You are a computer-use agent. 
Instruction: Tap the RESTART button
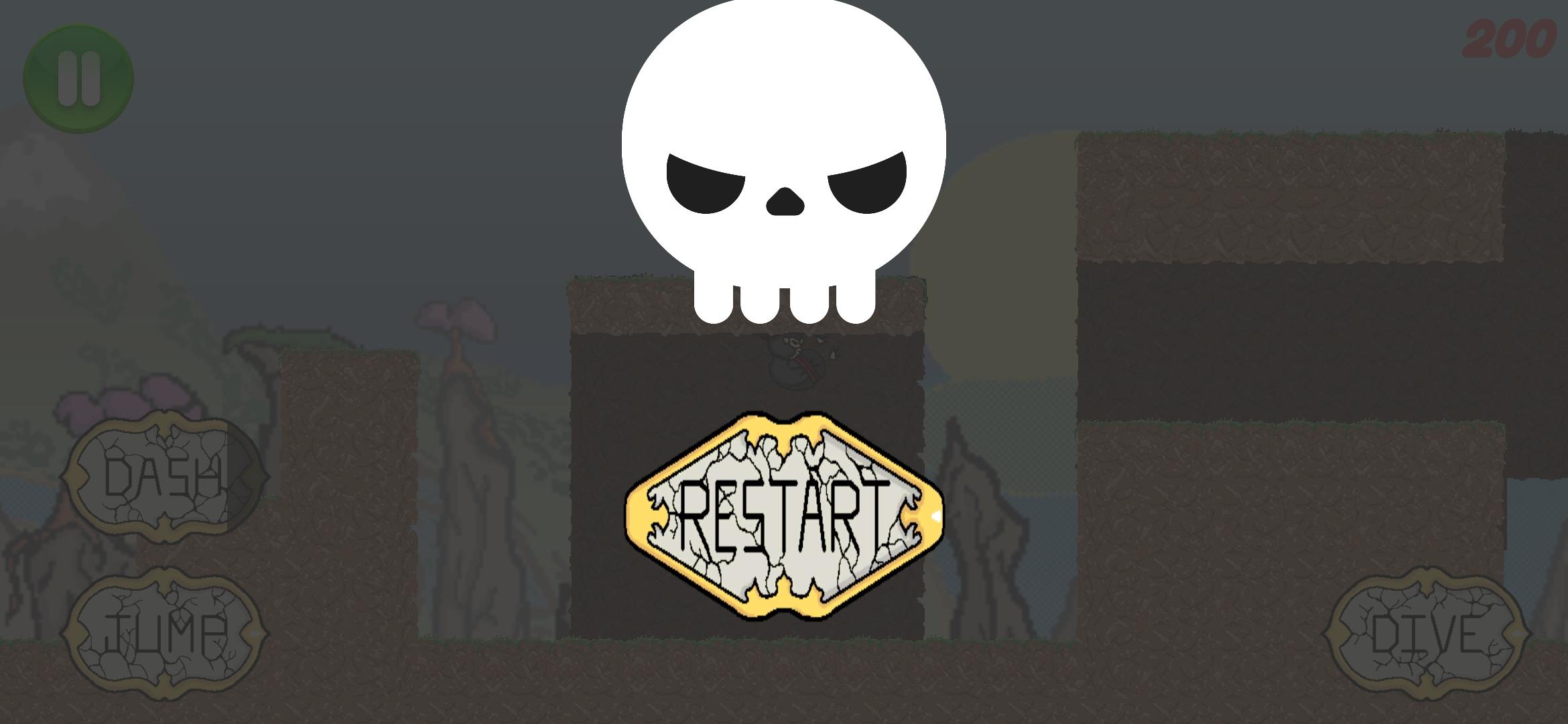coord(784,516)
